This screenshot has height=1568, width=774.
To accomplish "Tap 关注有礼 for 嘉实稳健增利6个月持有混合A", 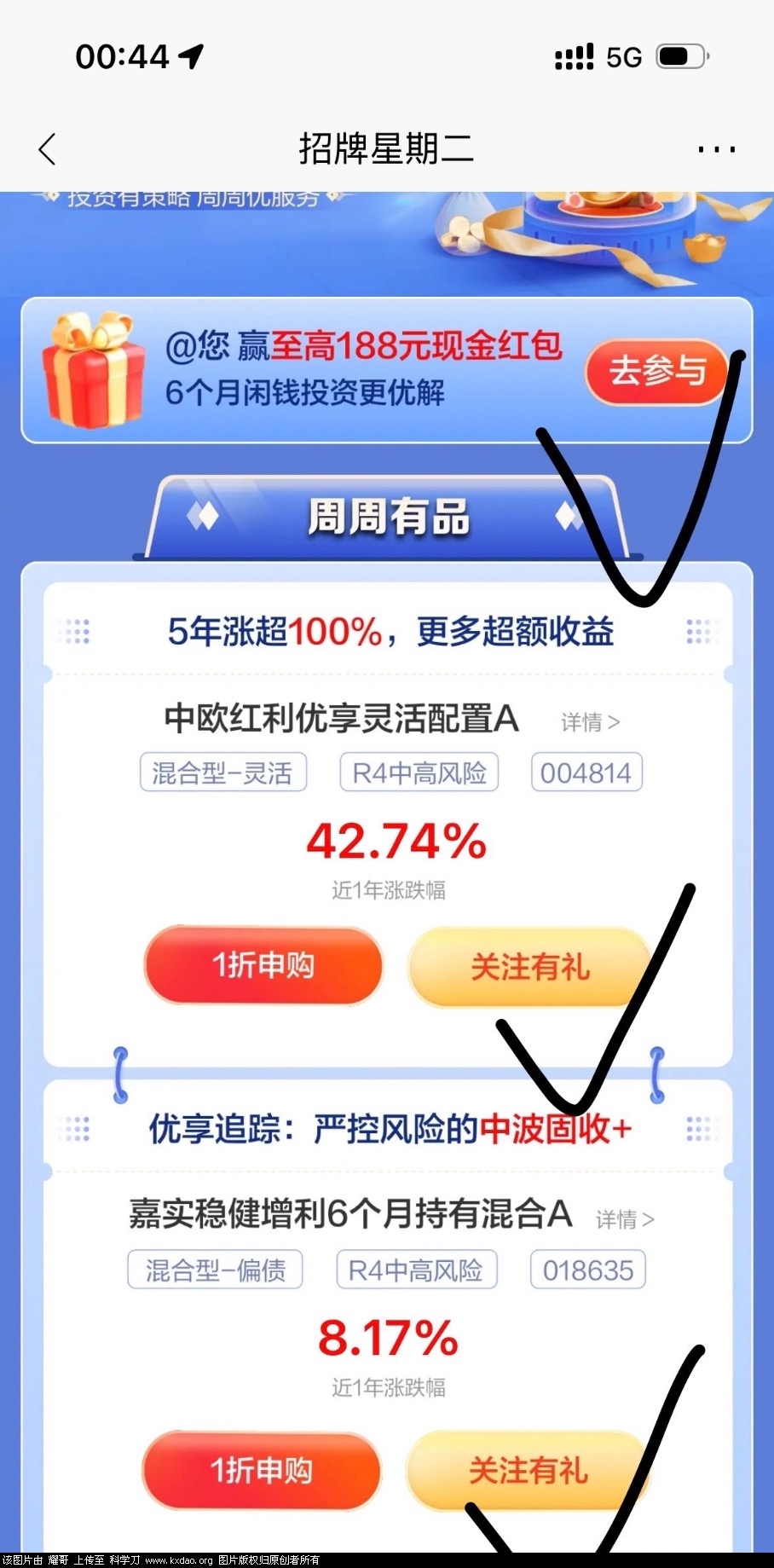I will pos(528,1470).
